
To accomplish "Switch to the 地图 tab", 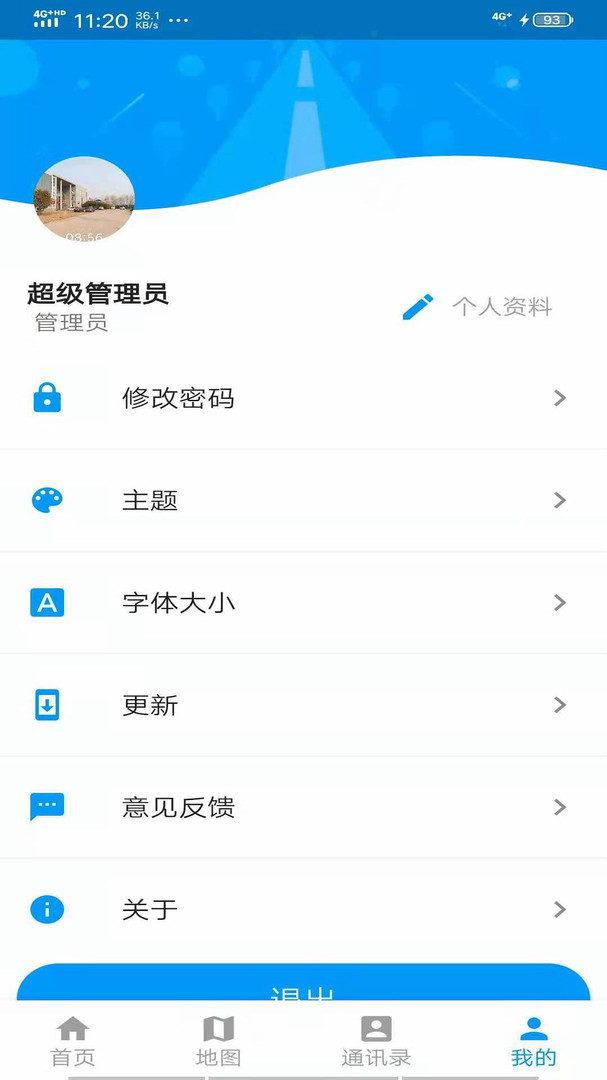I will 218,1042.
